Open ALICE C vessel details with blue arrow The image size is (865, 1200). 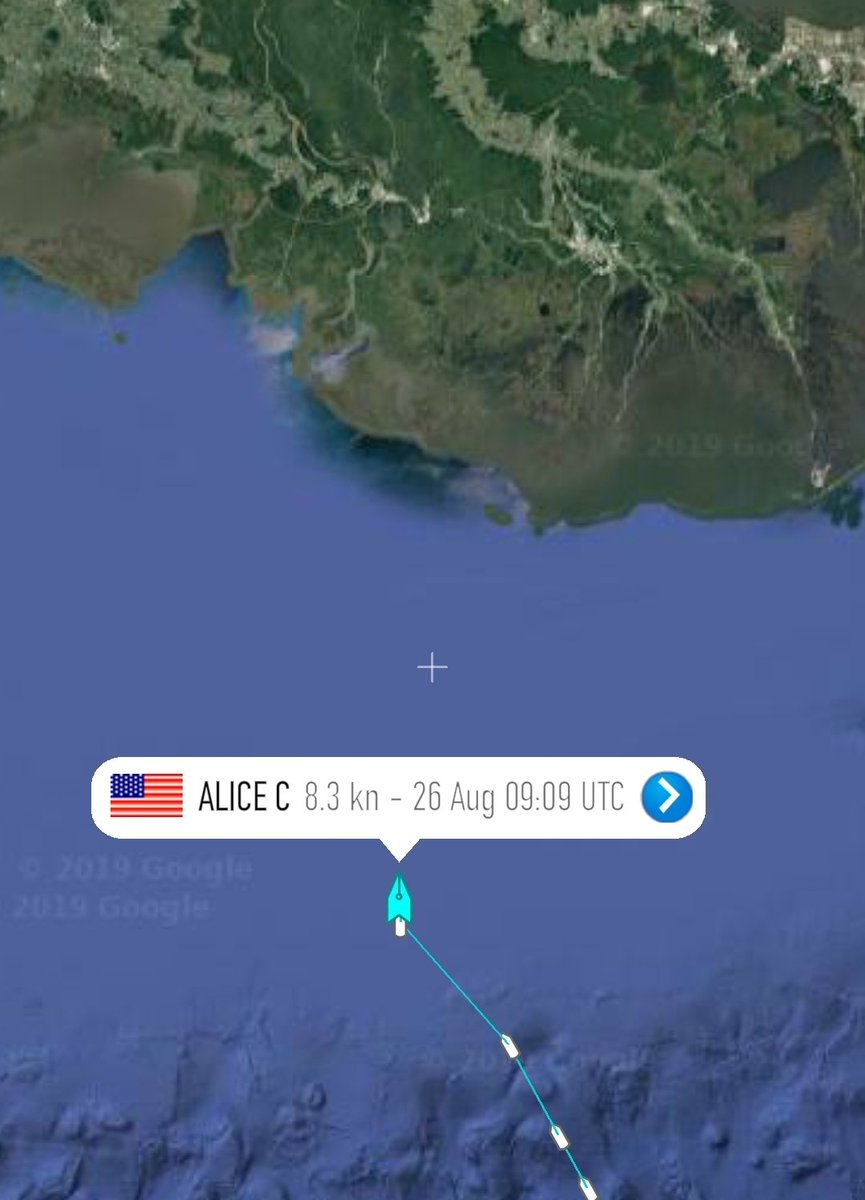click(x=667, y=797)
